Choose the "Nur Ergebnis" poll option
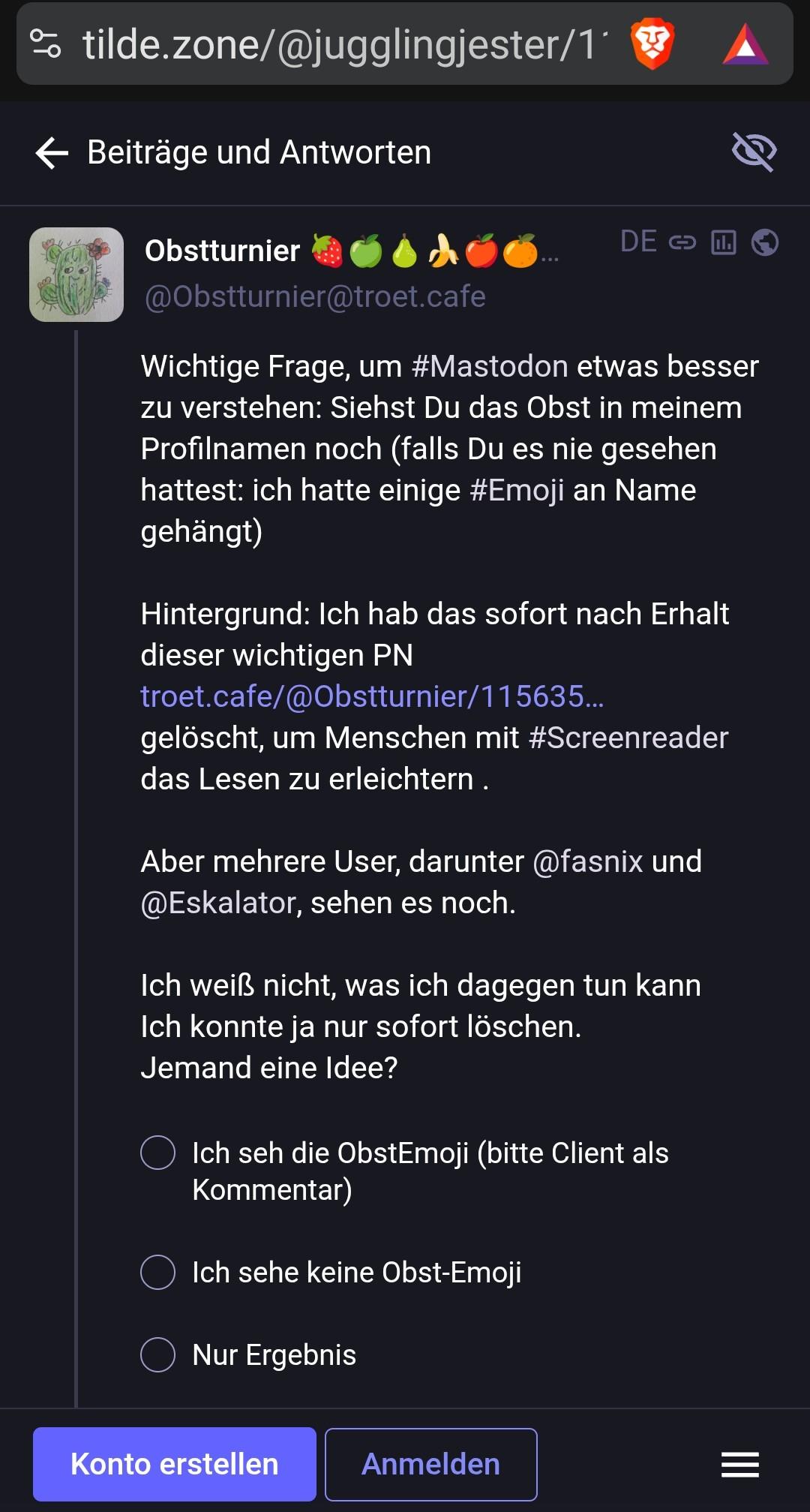This screenshot has height=1512, width=810. [x=158, y=1354]
